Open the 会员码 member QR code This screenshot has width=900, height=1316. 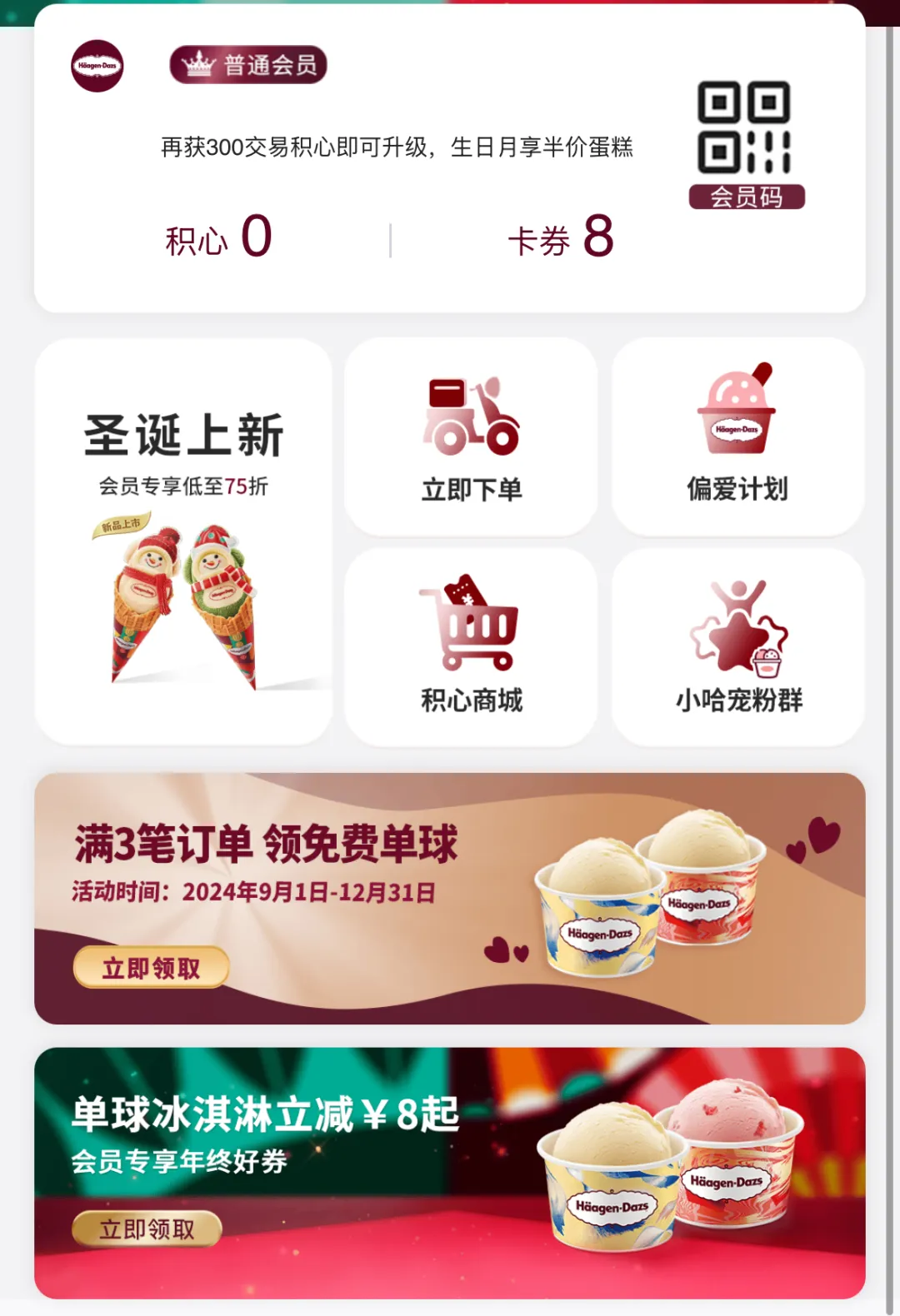(x=746, y=143)
